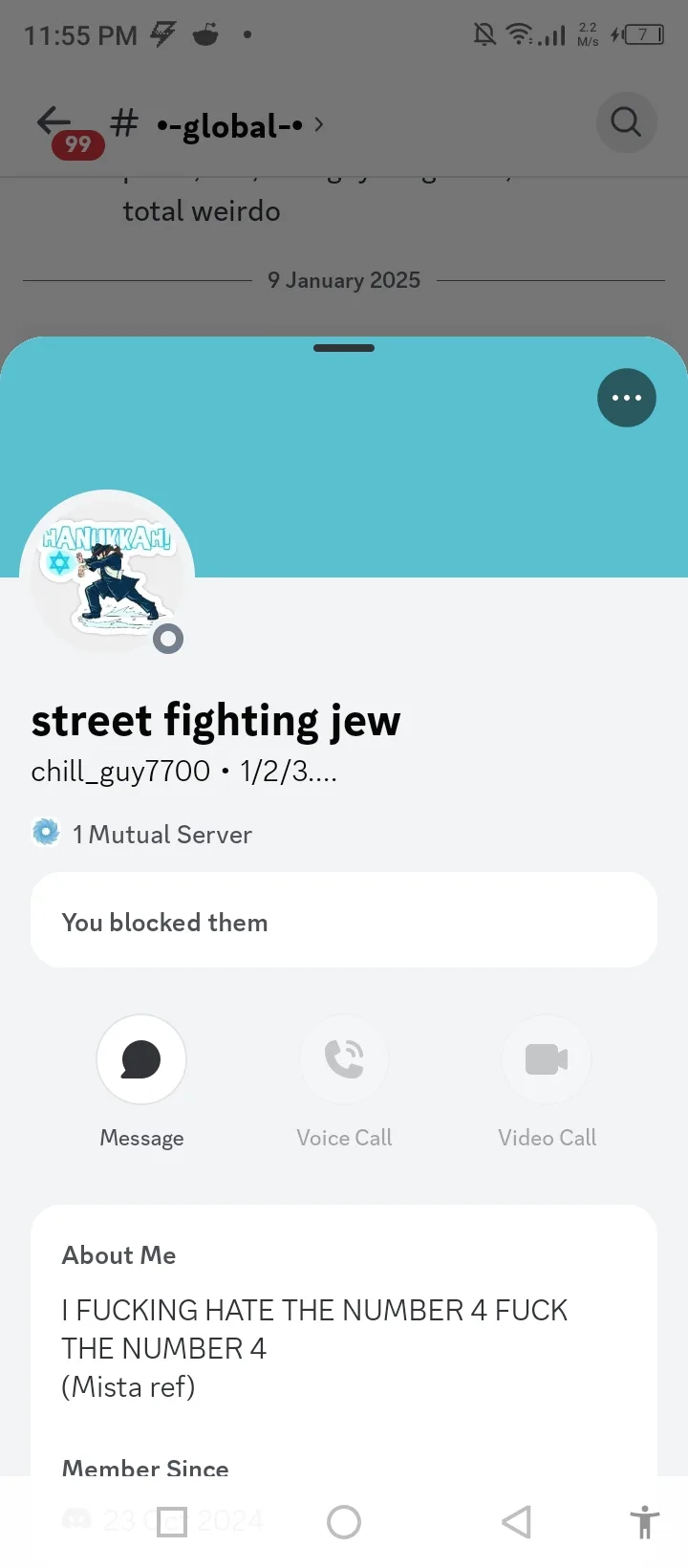This screenshot has width=688, height=1568.
Task: Open the profile's three-dot overflow menu
Action: (x=627, y=398)
